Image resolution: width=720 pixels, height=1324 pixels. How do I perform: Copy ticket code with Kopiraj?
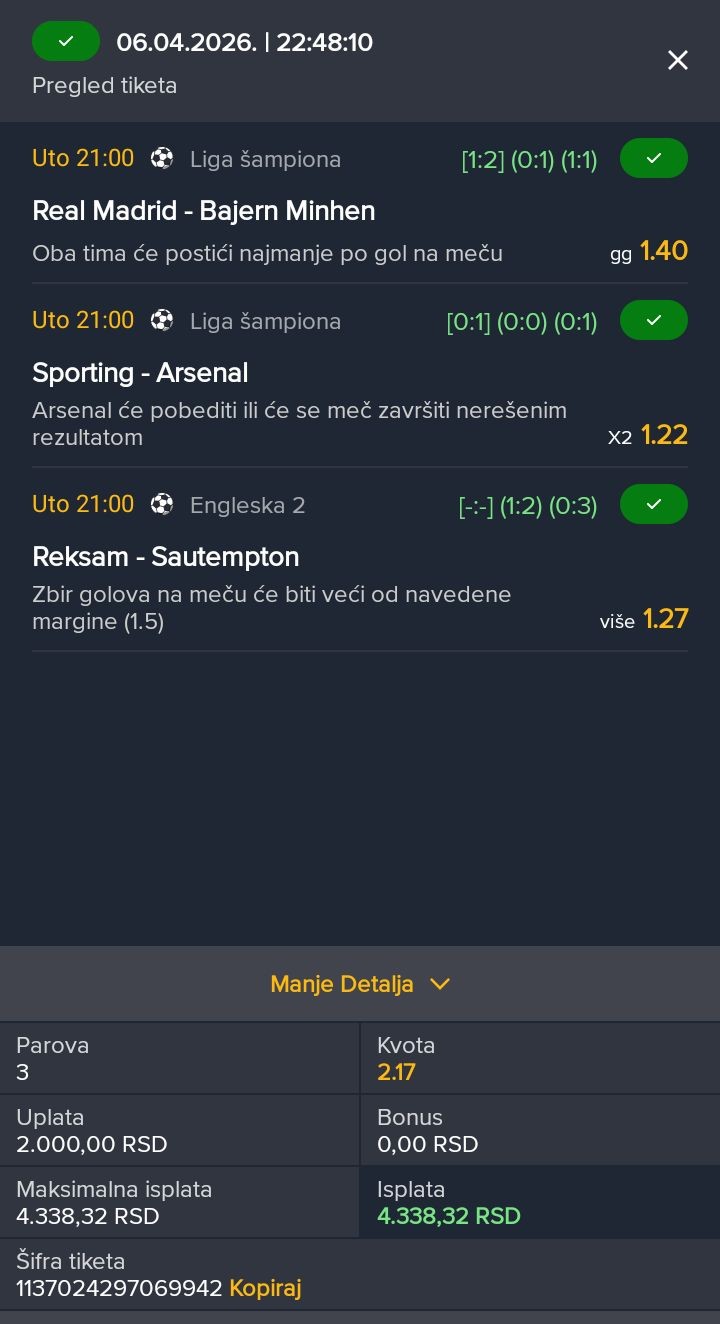click(265, 1288)
